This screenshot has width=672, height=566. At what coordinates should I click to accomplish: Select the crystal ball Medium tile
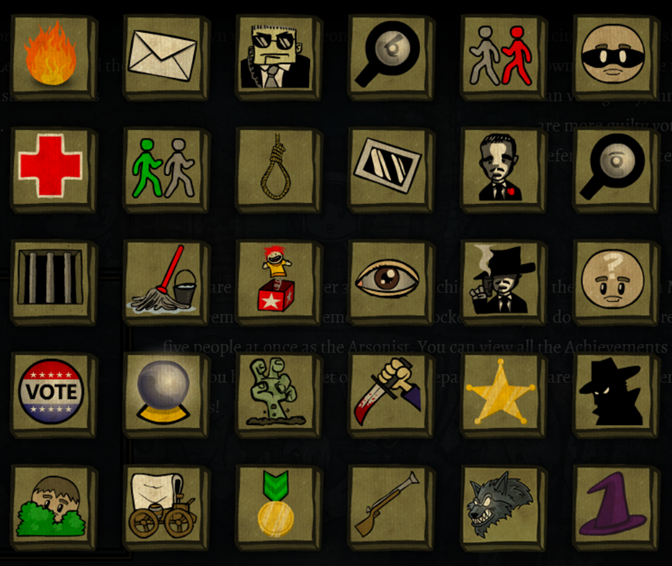click(x=164, y=390)
